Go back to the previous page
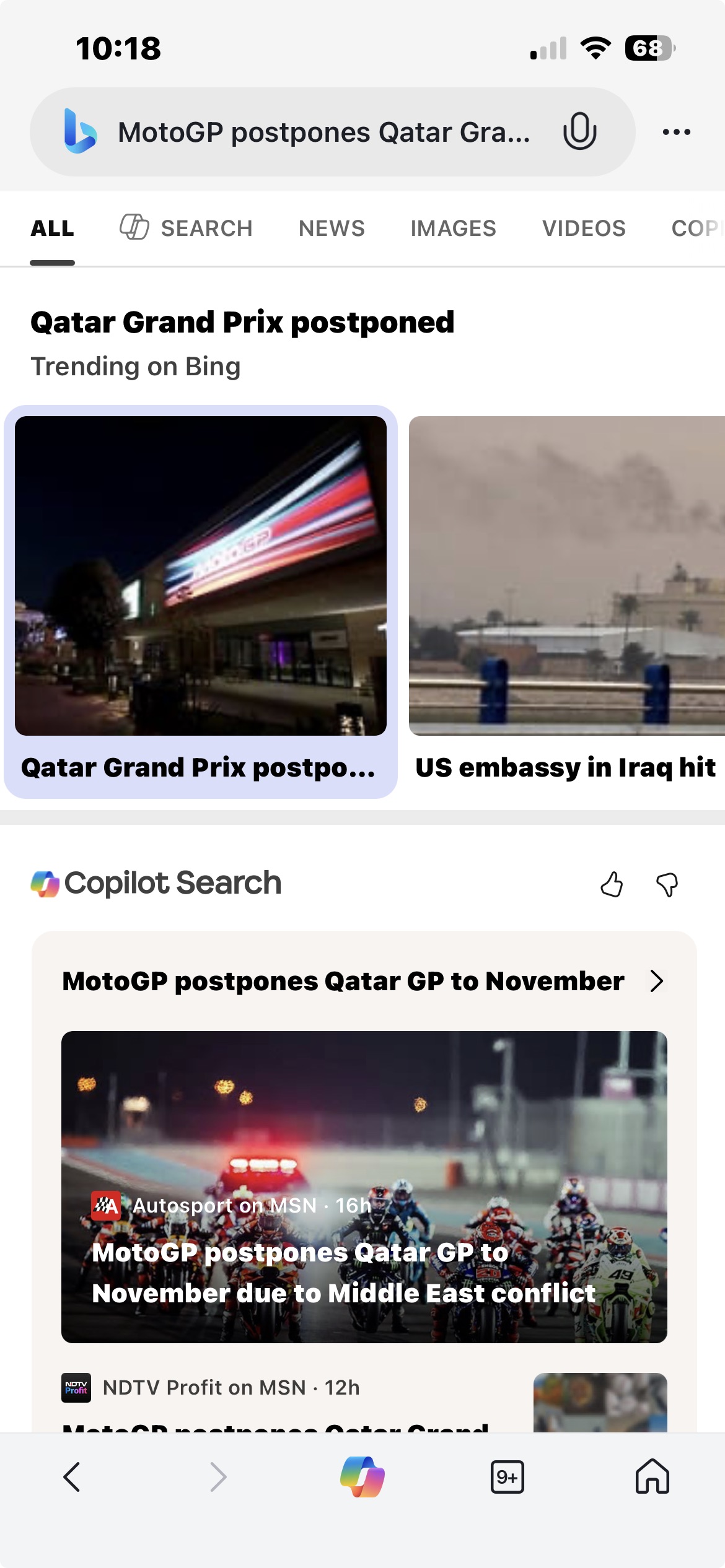 coord(72,1477)
